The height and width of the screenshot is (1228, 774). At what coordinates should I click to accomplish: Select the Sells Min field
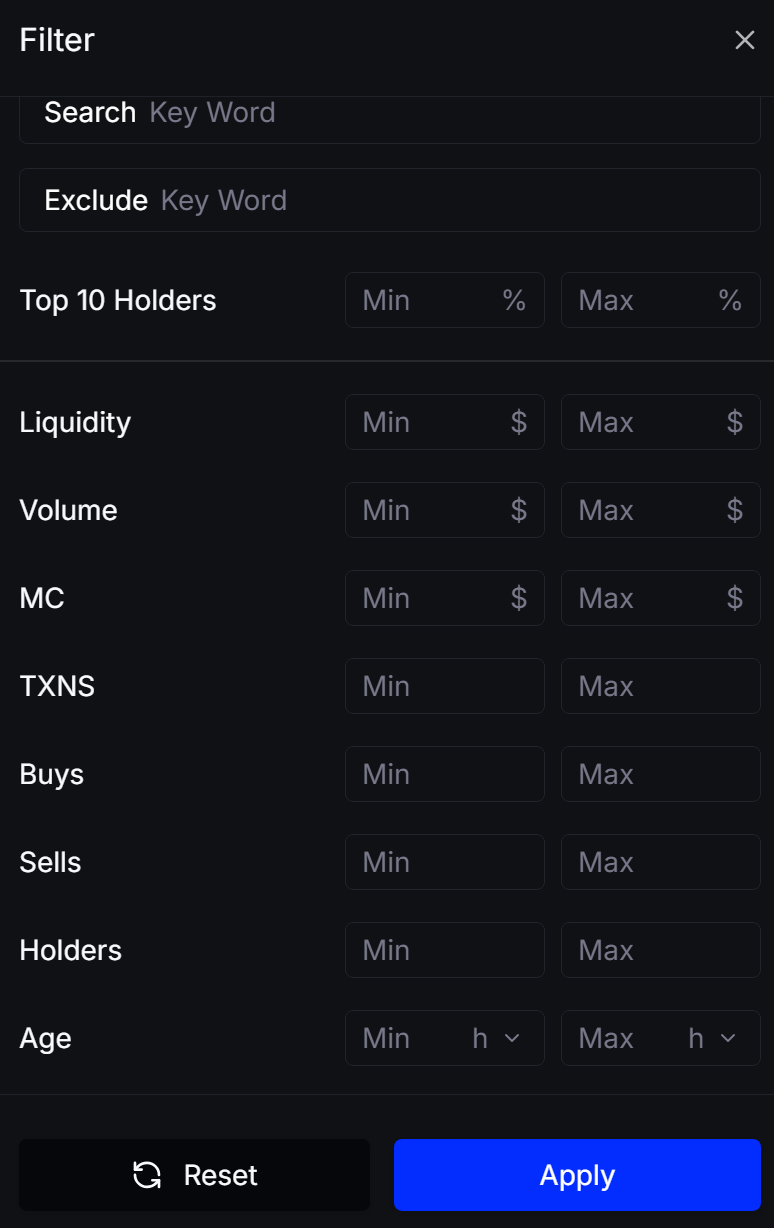tap(444, 863)
